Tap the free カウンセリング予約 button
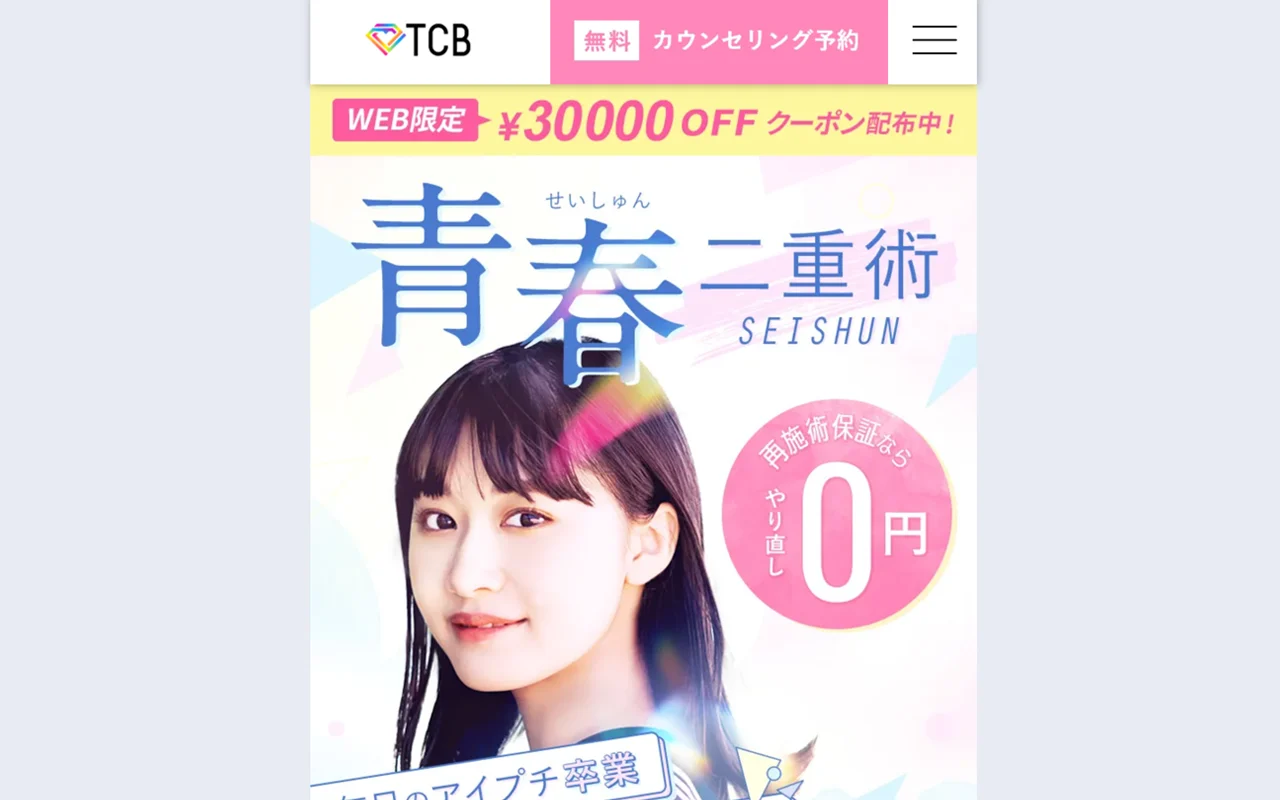The width and height of the screenshot is (1280, 800). [x=719, y=42]
